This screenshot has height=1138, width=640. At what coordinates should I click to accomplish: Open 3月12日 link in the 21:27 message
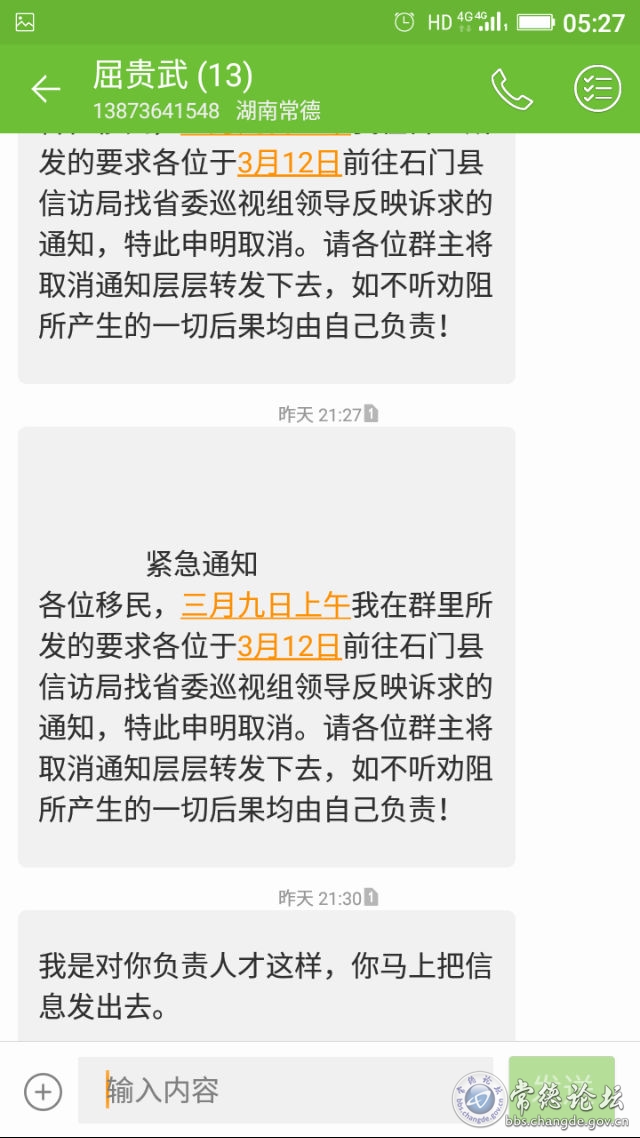click(290, 646)
